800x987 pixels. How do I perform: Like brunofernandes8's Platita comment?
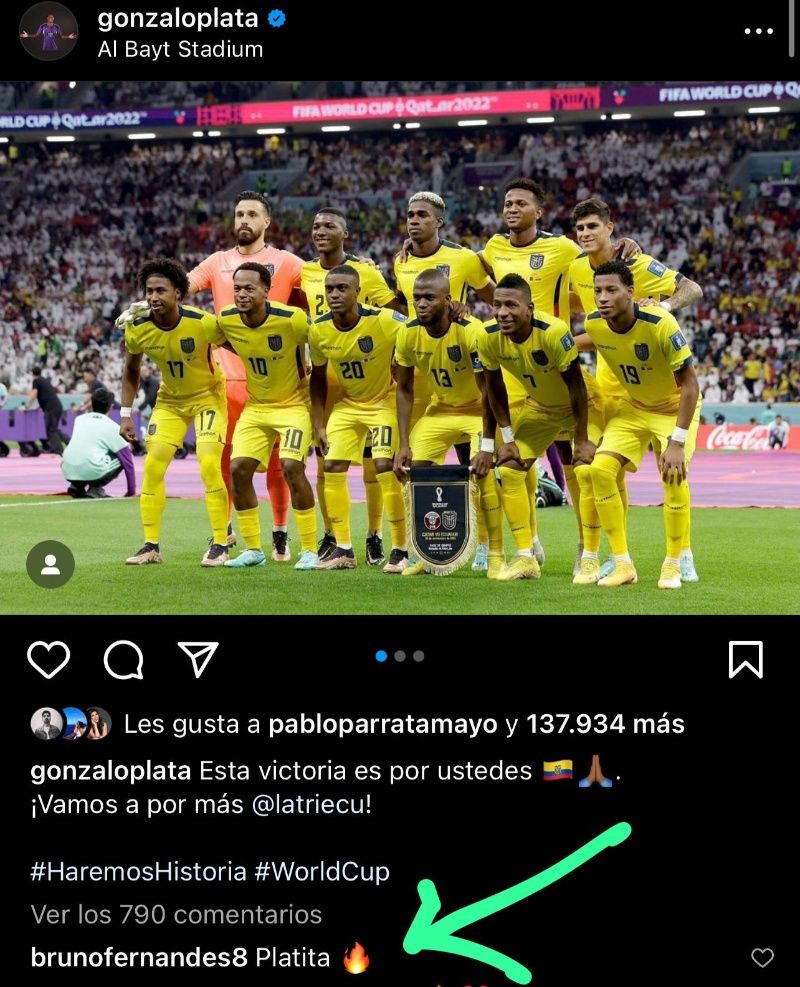coord(762,958)
